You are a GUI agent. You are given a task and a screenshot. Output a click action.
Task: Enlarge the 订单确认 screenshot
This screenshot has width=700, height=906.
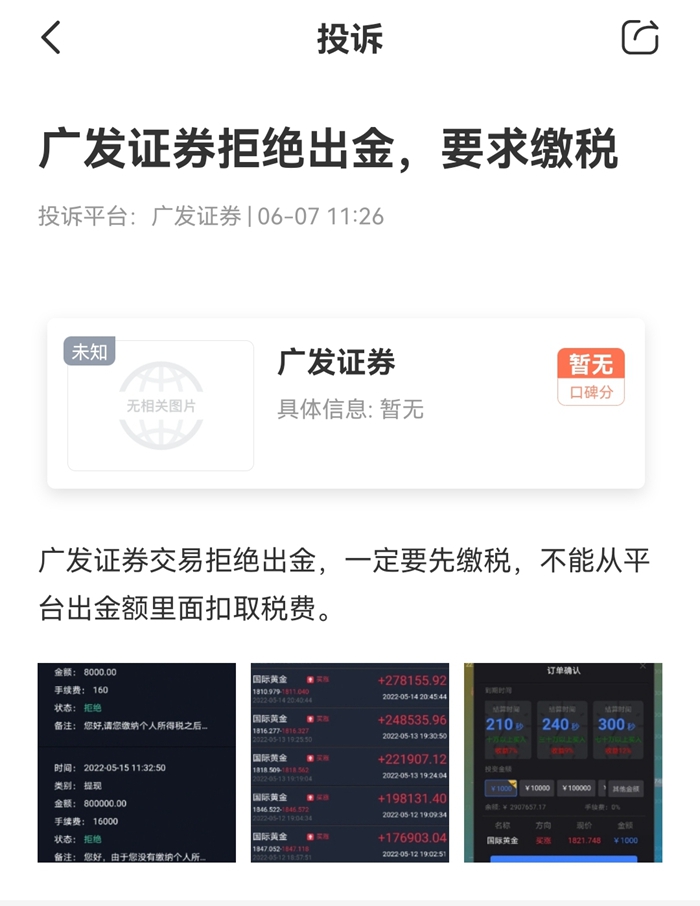[x=561, y=762]
